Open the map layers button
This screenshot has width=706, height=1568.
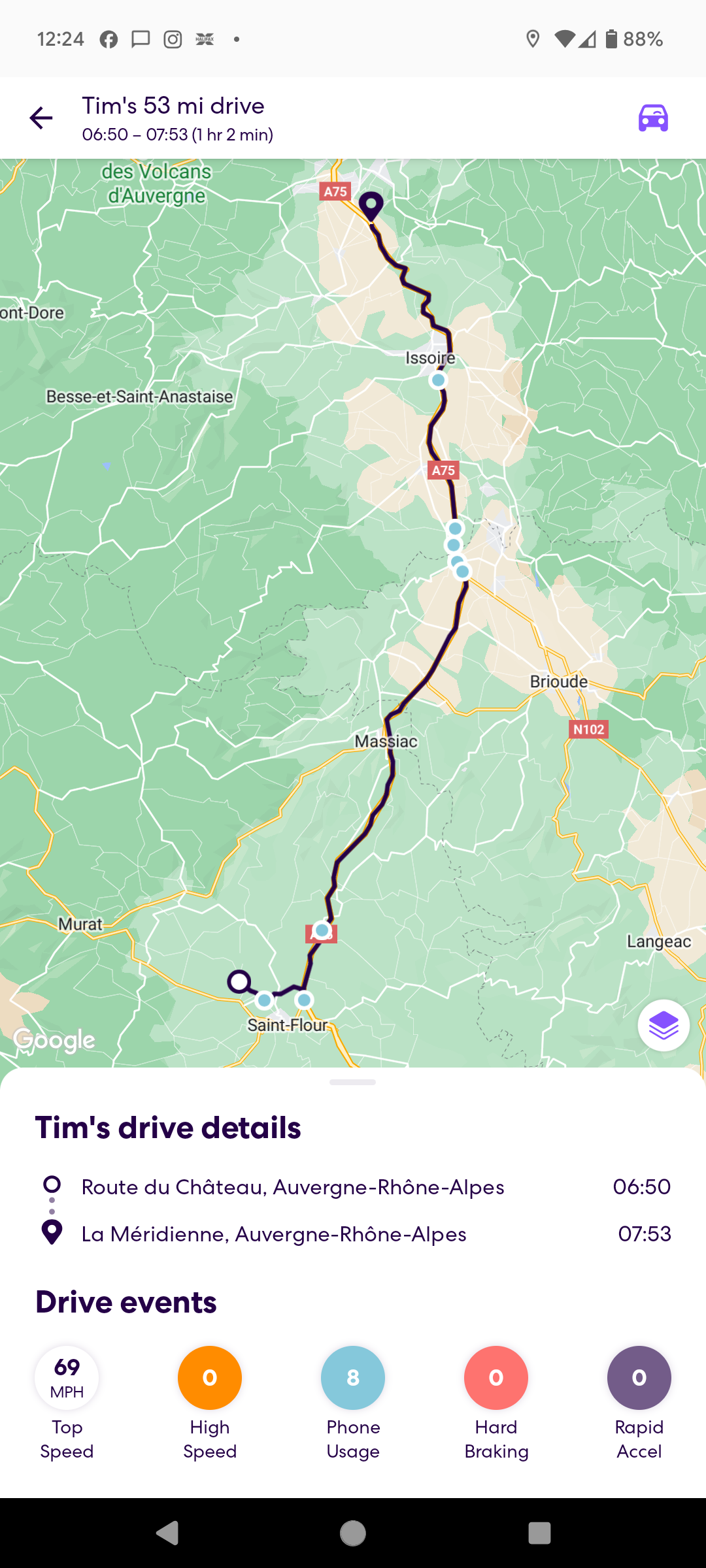click(x=663, y=1025)
